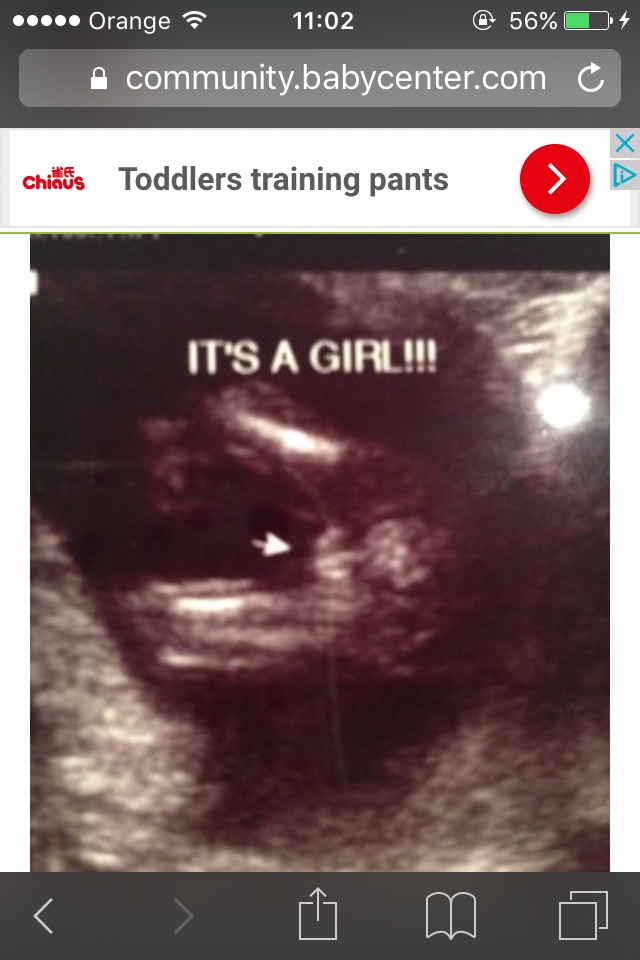The width and height of the screenshot is (640, 960).
Task: Close the ad banner
Action: (x=624, y=143)
